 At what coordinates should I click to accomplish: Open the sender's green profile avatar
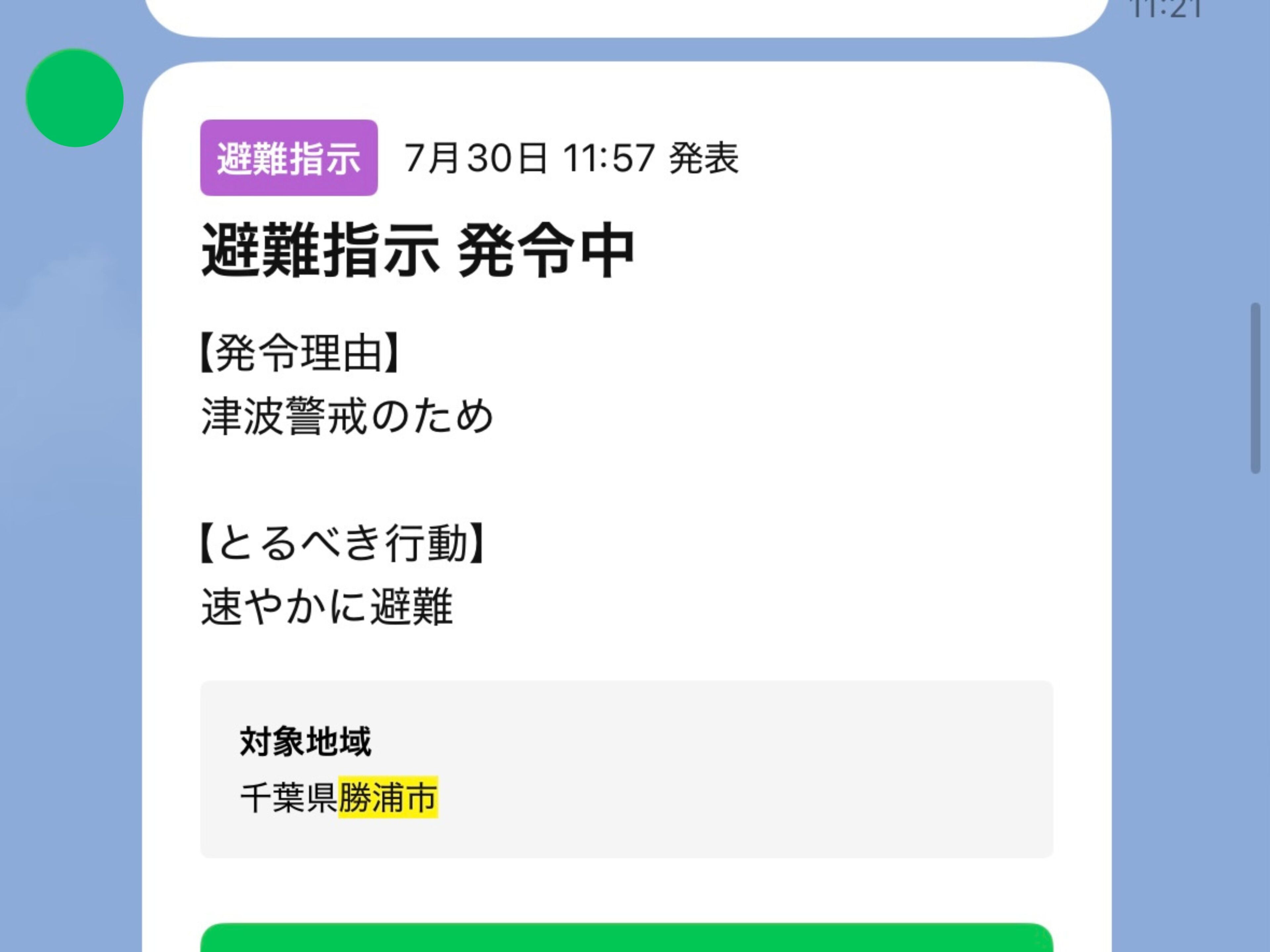pos(75,98)
